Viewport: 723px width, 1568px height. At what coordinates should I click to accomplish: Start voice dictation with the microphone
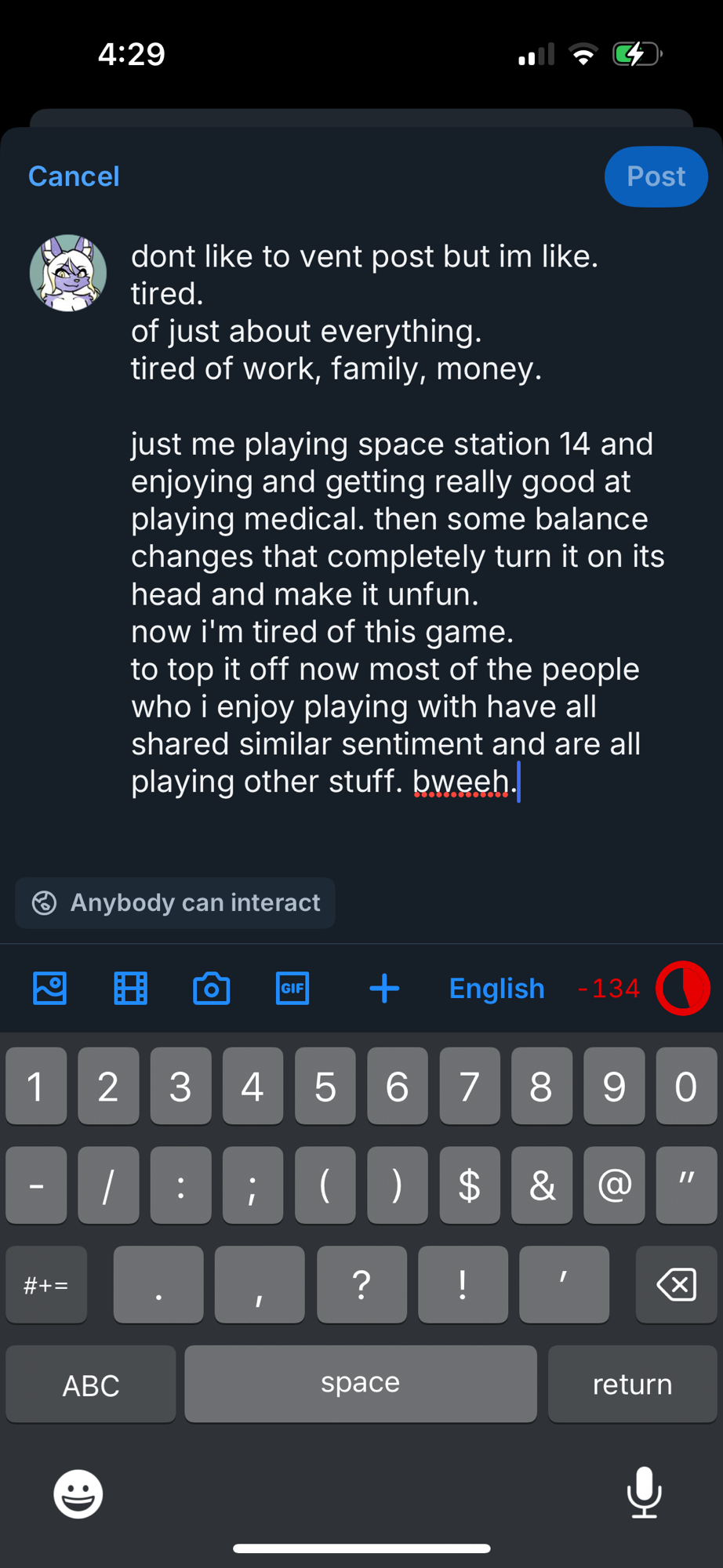pyautogui.click(x=644, y=1492)
